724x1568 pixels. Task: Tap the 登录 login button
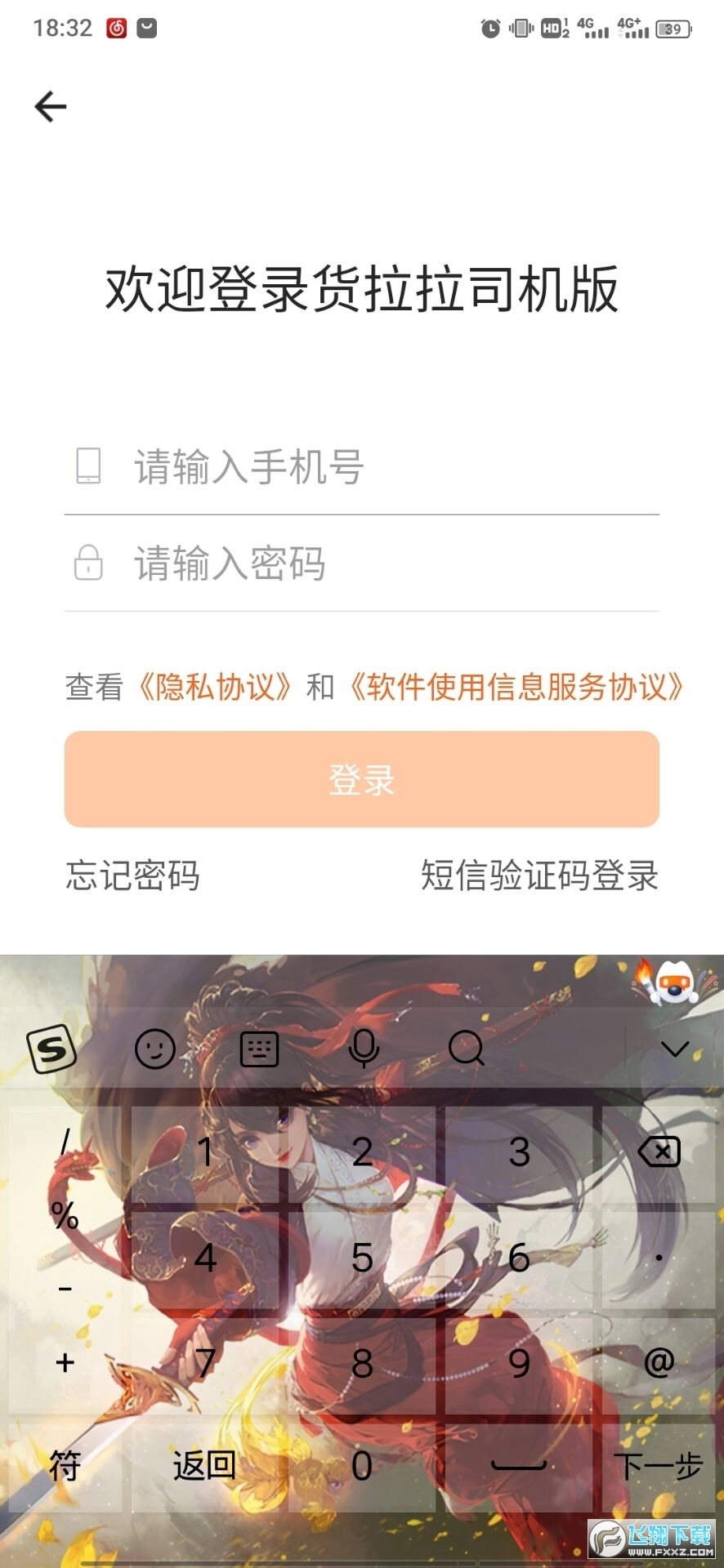[x=361, y=779]
